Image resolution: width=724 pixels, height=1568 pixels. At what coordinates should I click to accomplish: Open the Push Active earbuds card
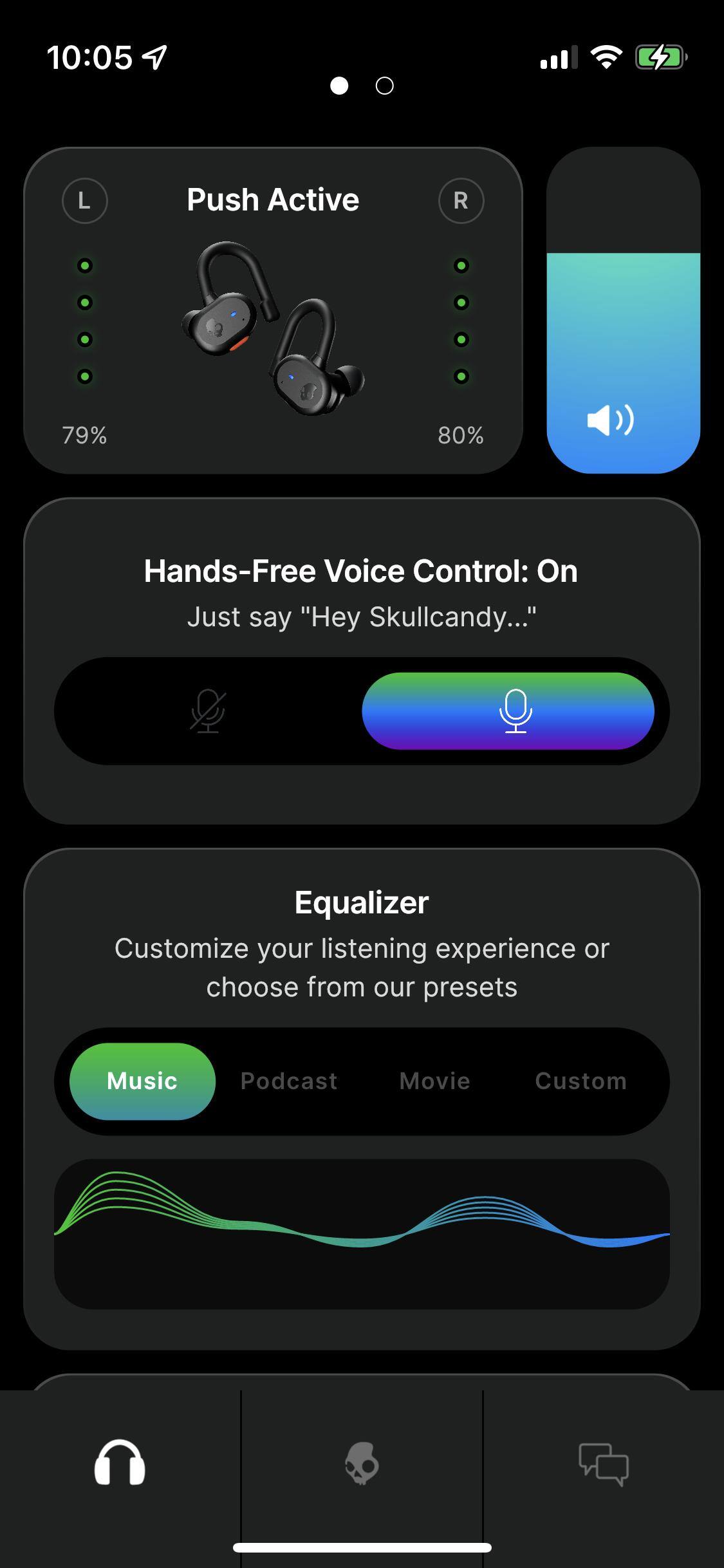[273, 310]
